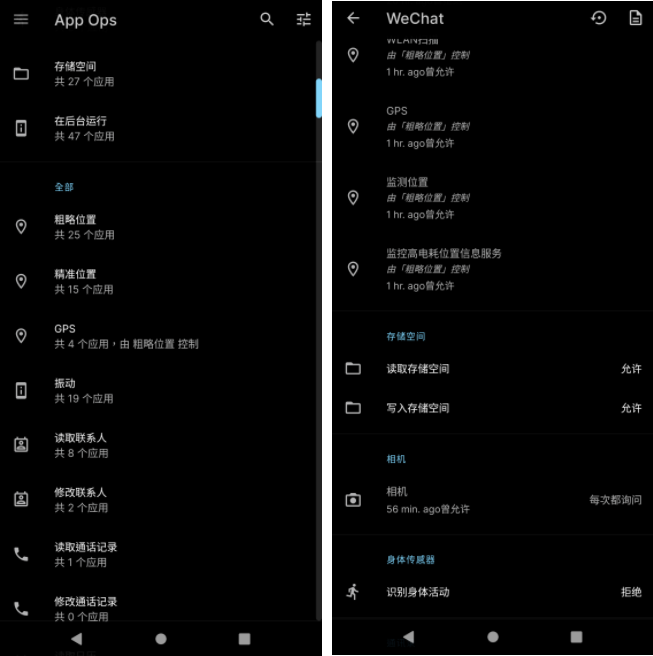Open the 读取联系人 permission list

point(160,445)
